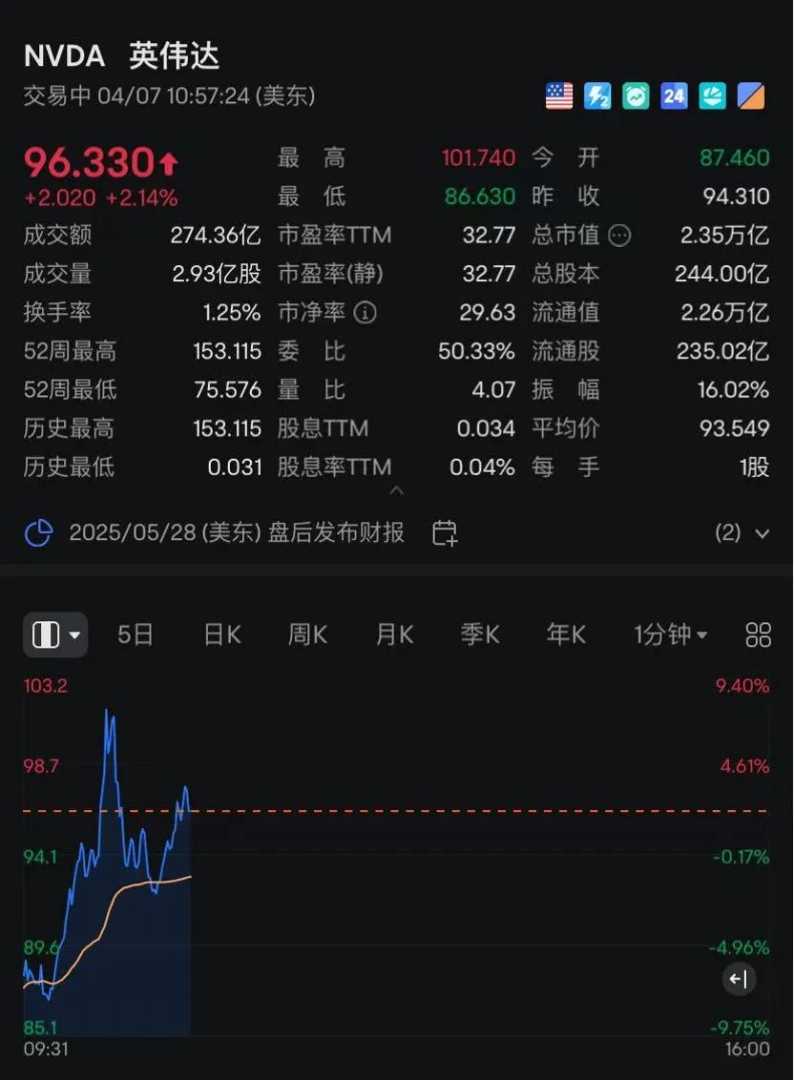Add the earnings date to calendar
The image size is (794, 1080).
pos(444,533)
